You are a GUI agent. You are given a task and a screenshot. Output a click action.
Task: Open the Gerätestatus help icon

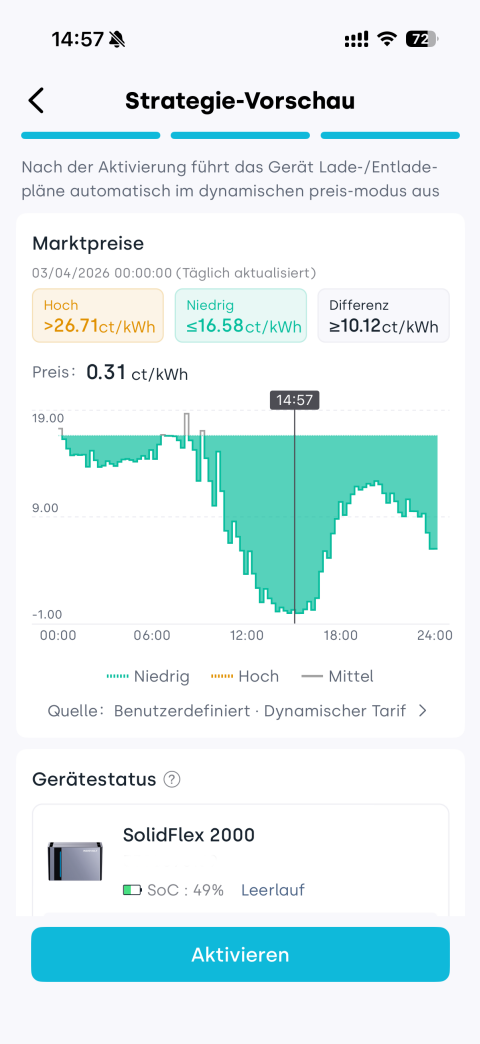tap(172, 779)
